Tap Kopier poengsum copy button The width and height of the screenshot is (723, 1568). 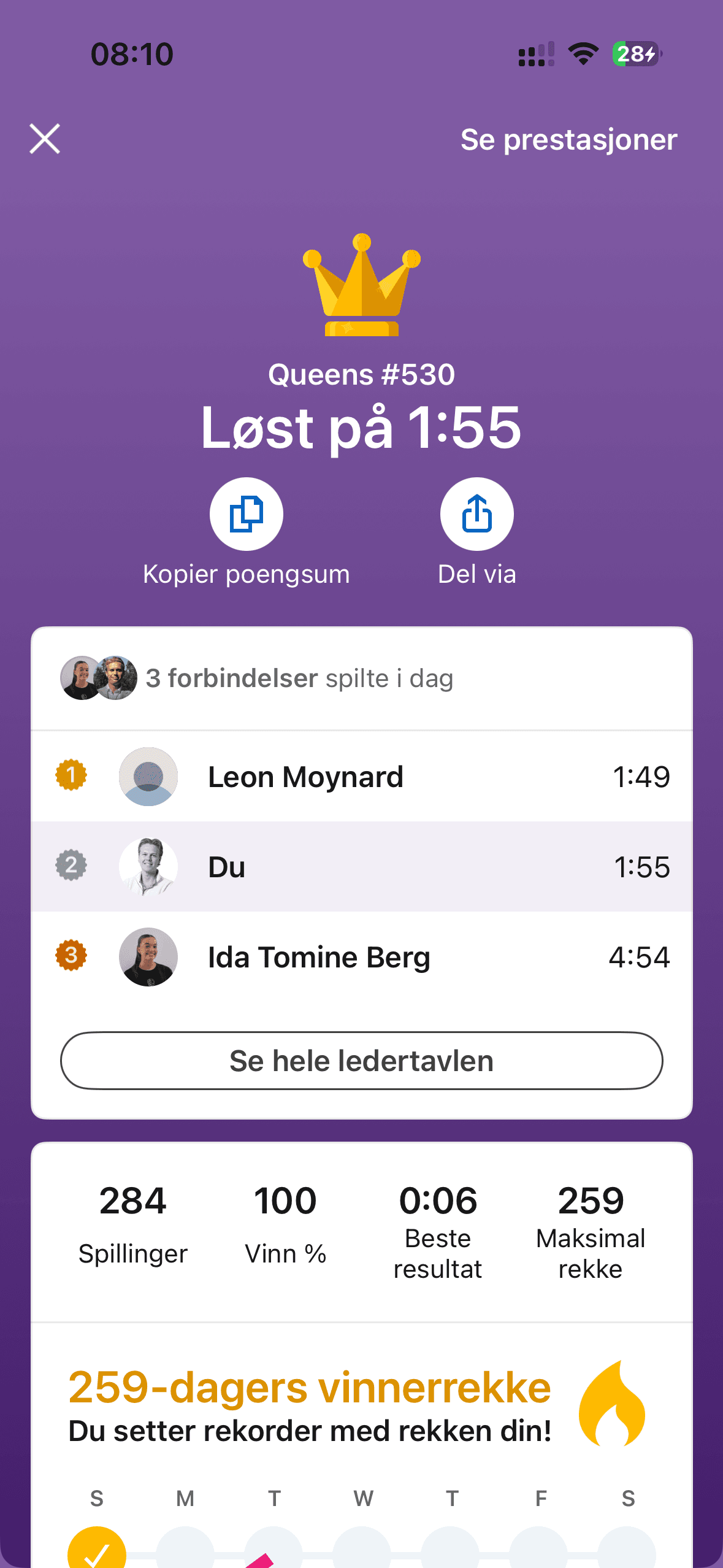[x=246, y=514]
